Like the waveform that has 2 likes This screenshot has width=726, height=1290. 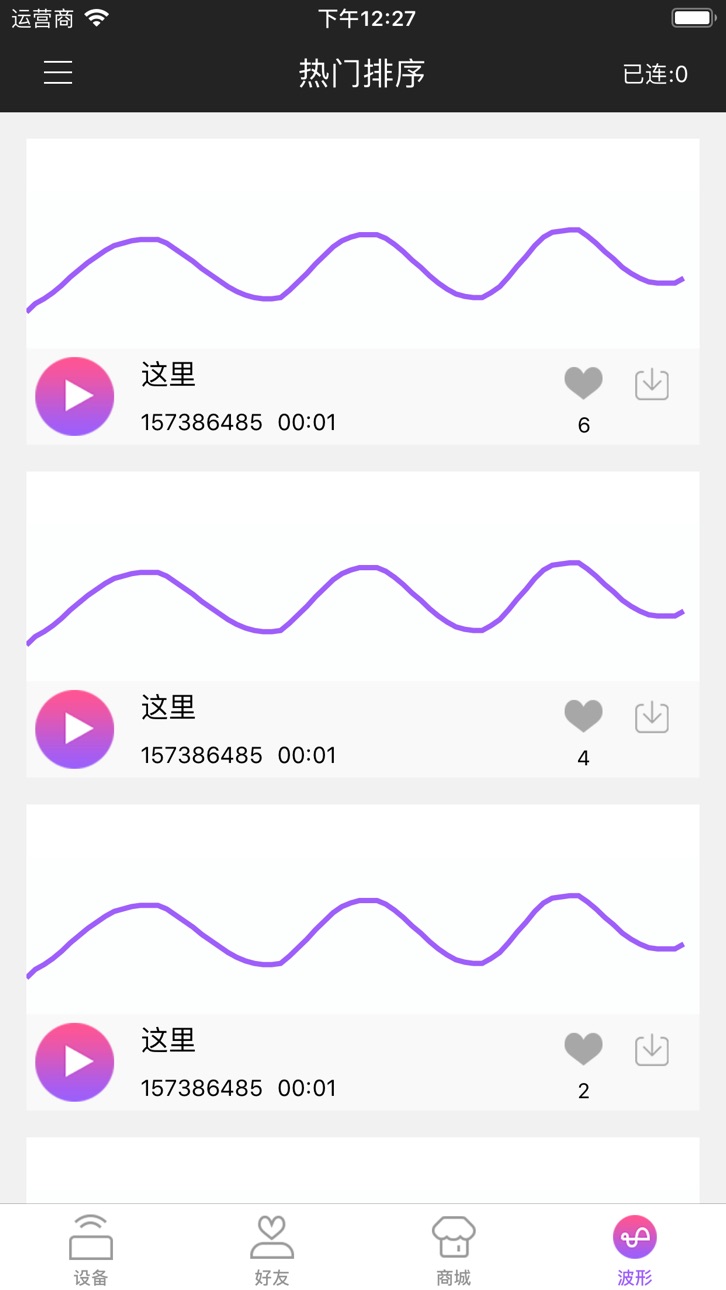click(x=584, y=1049)
